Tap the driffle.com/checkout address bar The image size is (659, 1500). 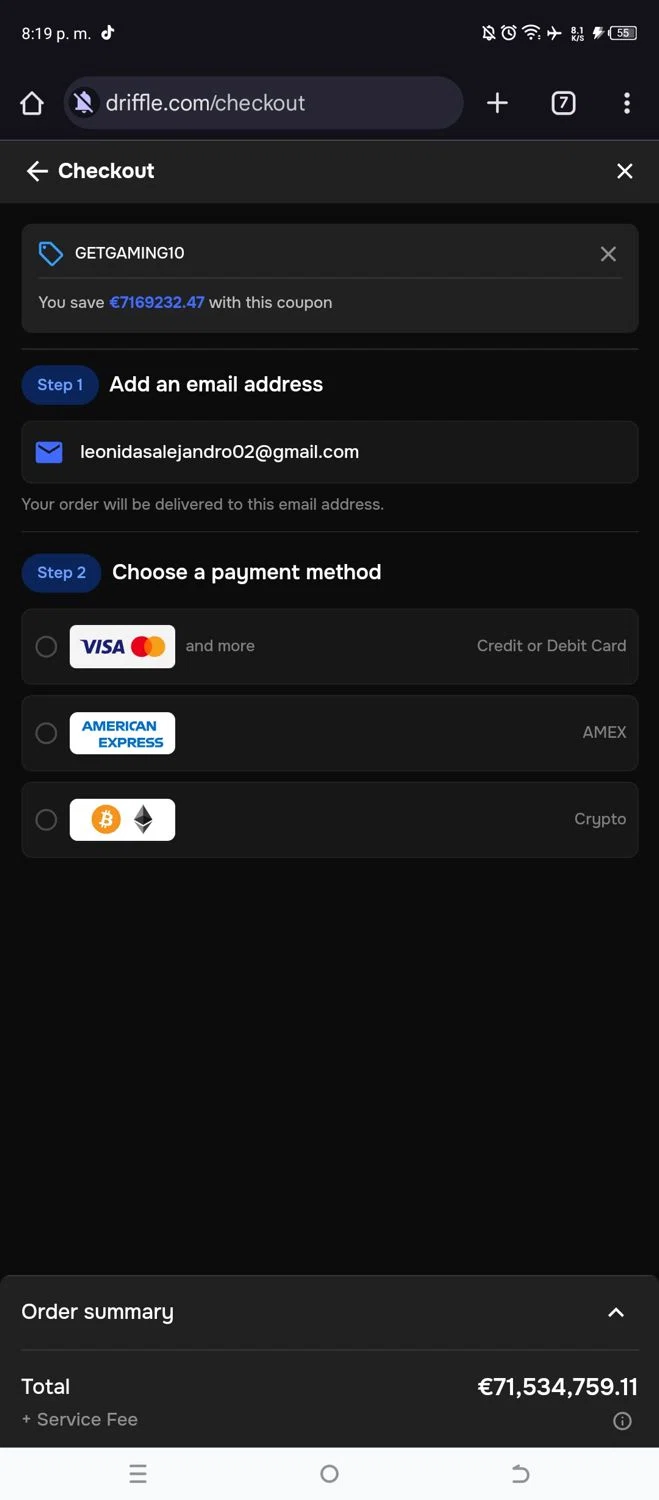click(x=270, y=103)
